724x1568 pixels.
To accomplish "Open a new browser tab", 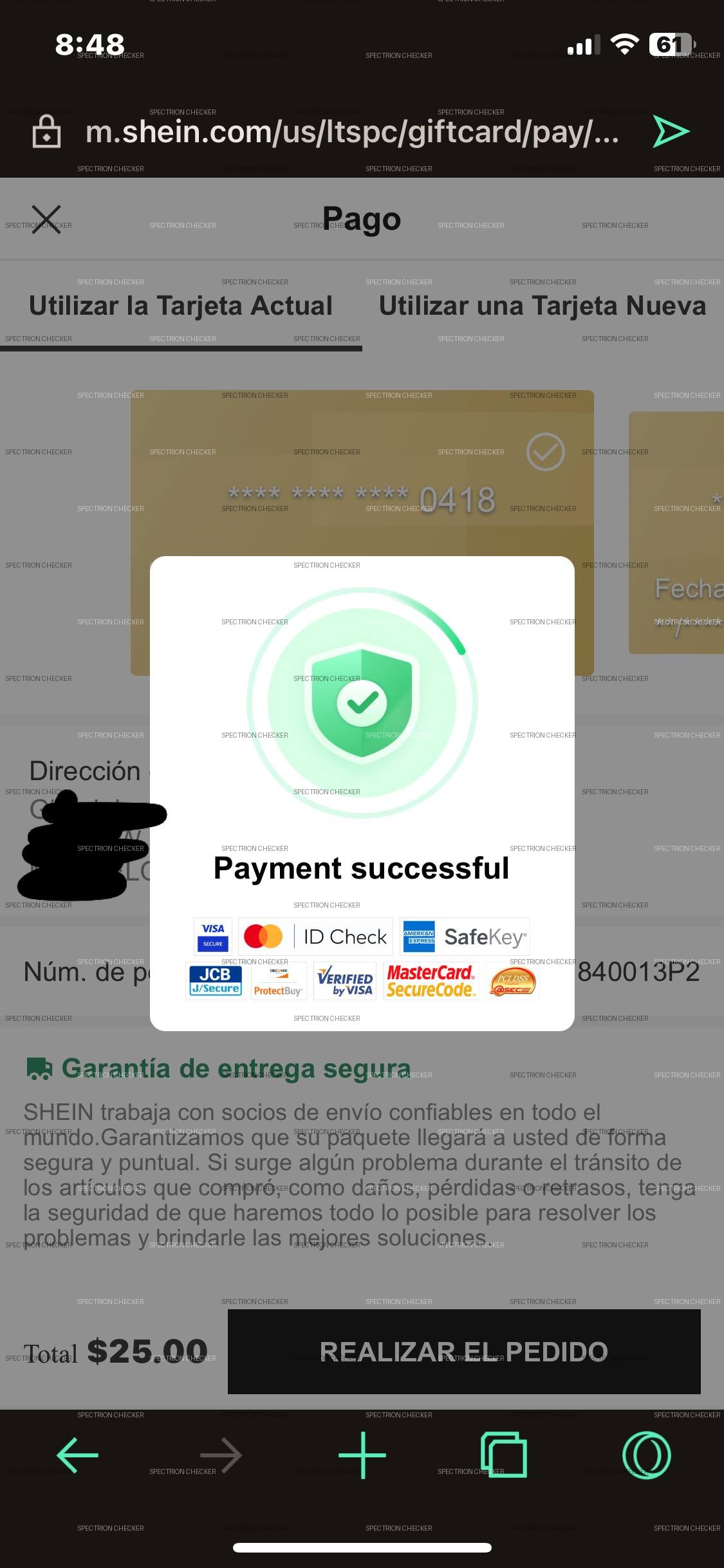I will (x=362, y=1455).
